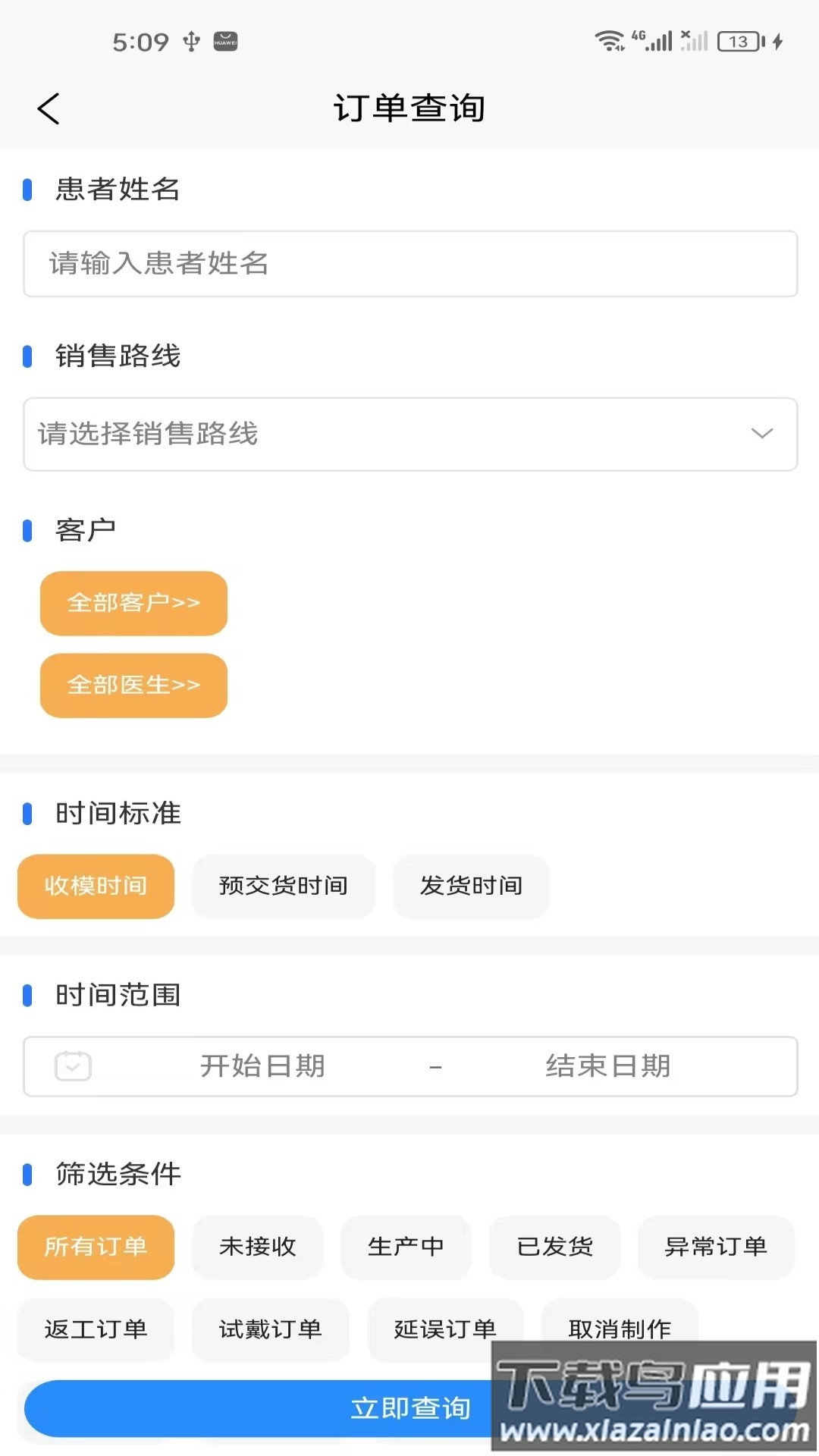The width and height of the screenshot is (819, 1456).
Task: Tap the 立即查询 search button
Action: 409,1407
